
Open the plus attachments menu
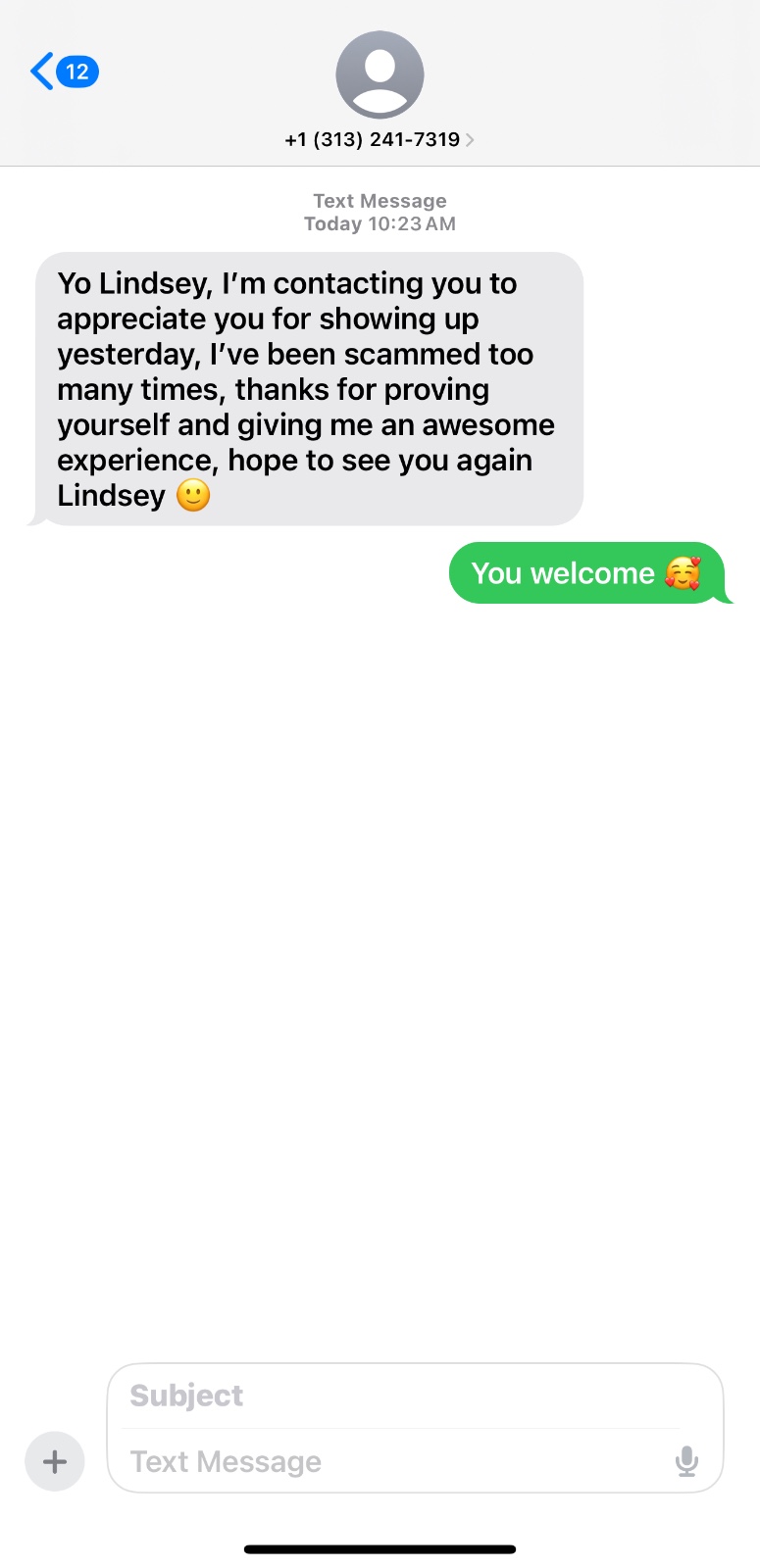point(55,1461)
